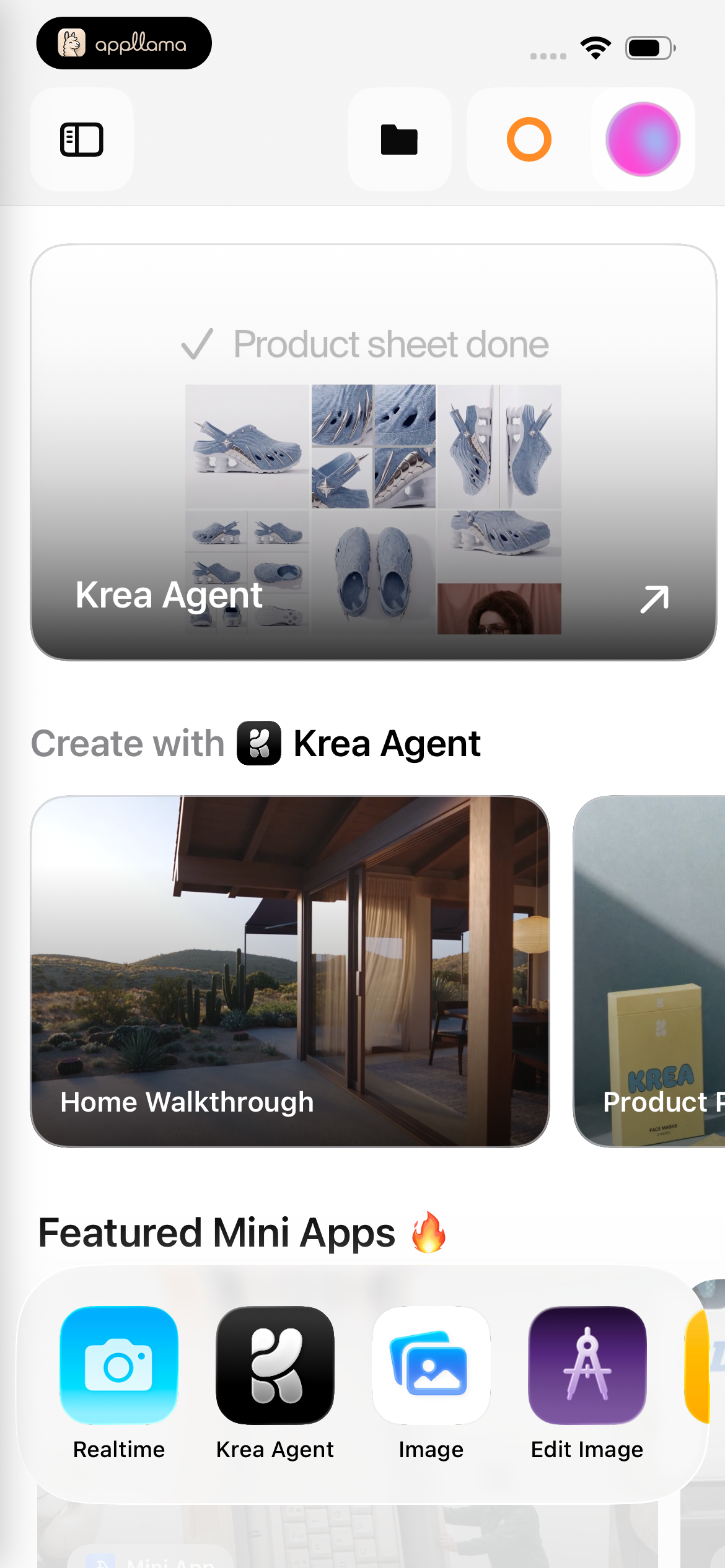Launch the Krea Agent mini app
The image size is (725, 1568).
[x=275, y=1383]
